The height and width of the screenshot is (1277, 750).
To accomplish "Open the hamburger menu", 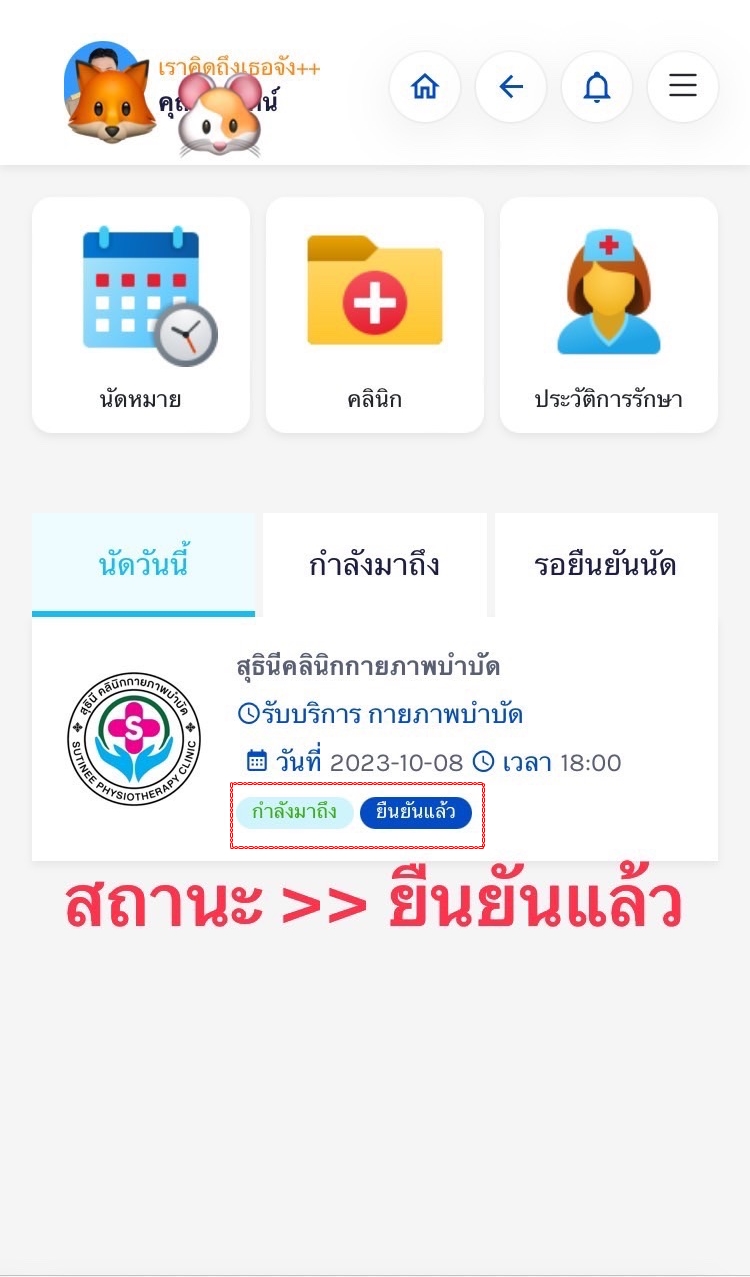I will pos(683,87).
